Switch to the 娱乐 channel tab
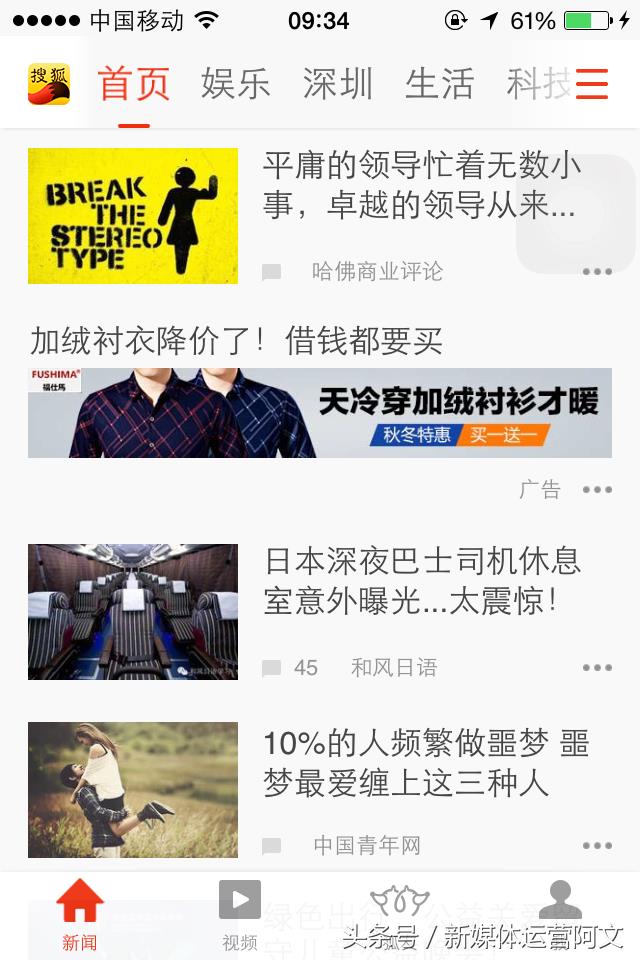 pyautogui.click(x=236, y=84)
